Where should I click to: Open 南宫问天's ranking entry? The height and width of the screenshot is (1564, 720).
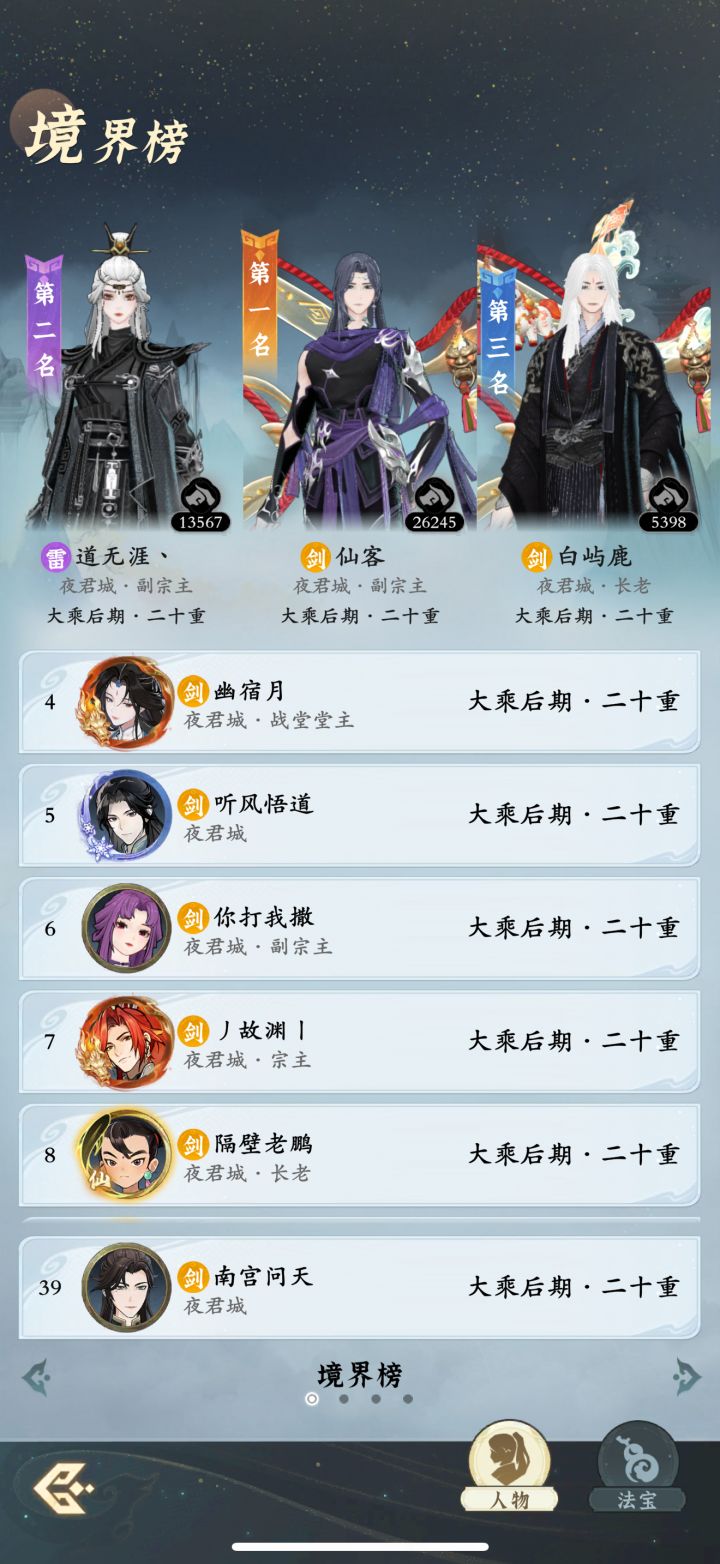pos(360,1287)
